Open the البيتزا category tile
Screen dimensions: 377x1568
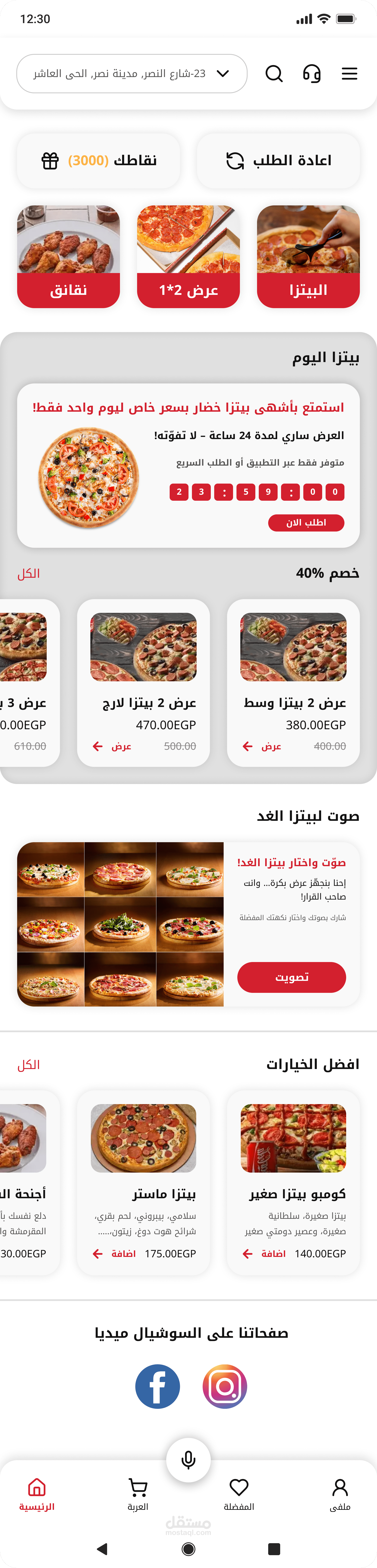(308, 256)
